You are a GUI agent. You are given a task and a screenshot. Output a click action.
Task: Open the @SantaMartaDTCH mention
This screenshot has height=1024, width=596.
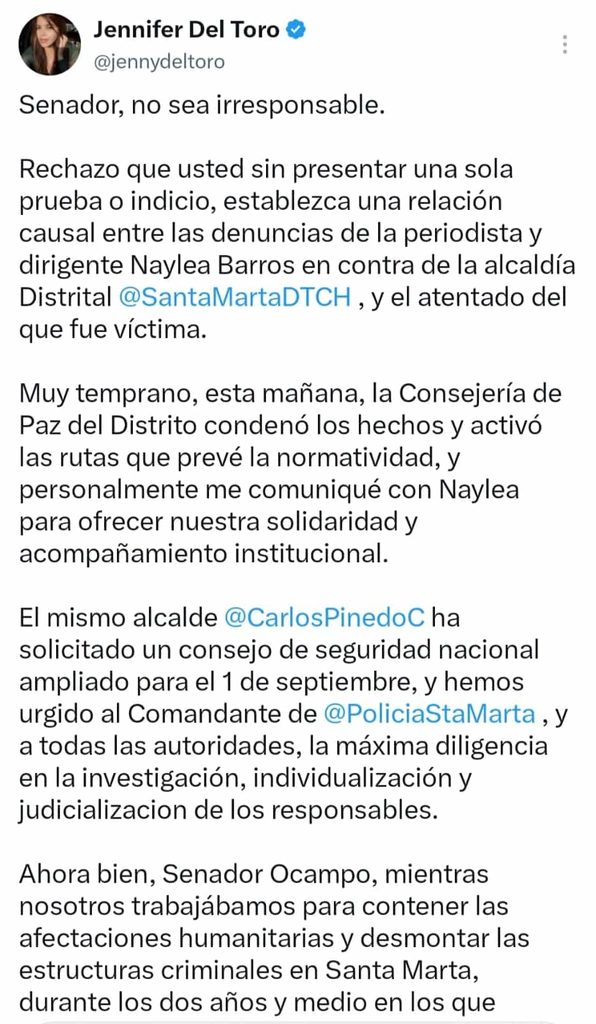(235, 297)
